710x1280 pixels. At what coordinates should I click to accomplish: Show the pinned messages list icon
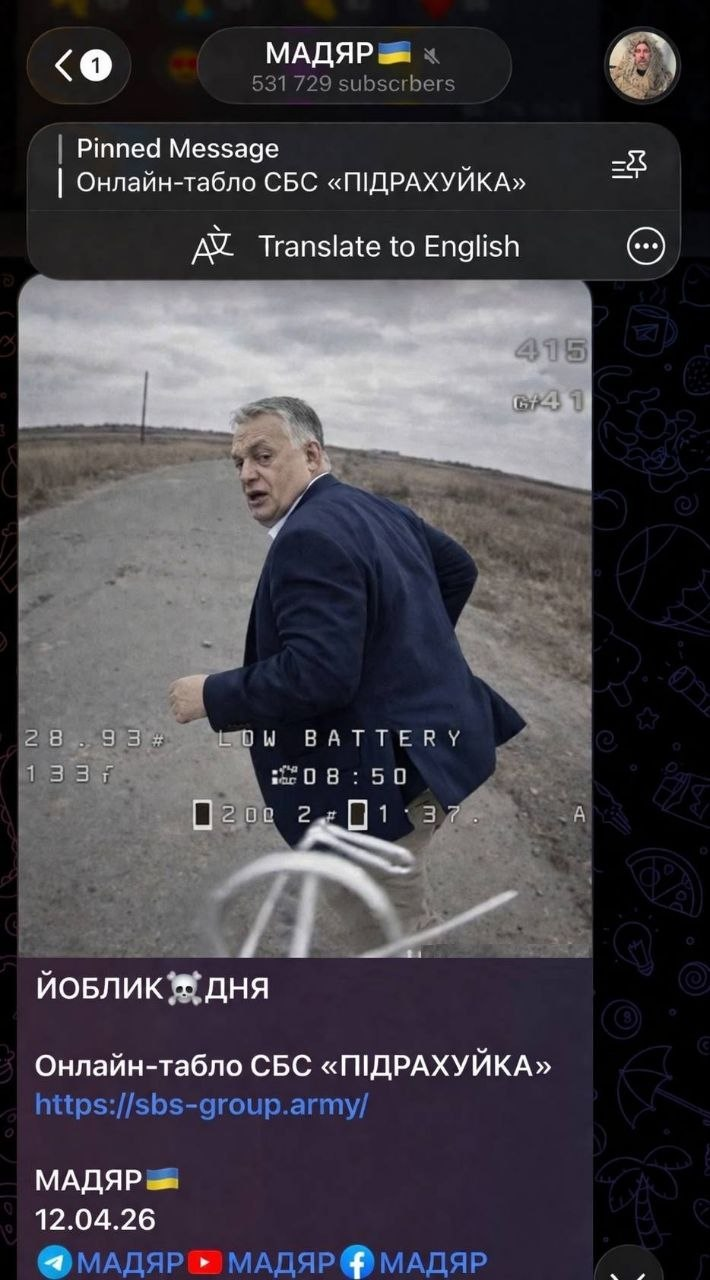[x=630, y=166]
